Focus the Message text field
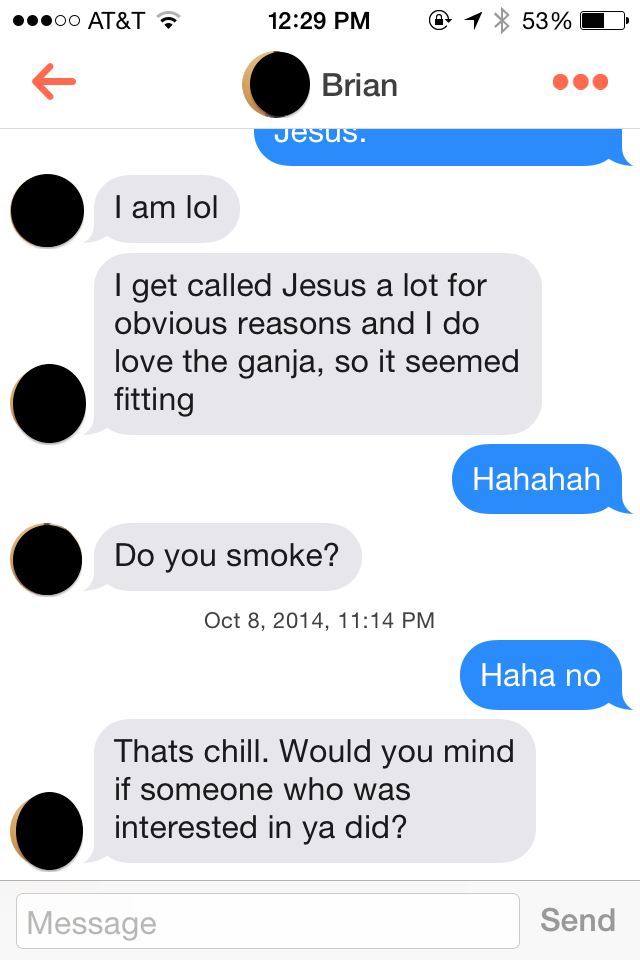The height and width of the screenshot is (960, 640). click(268, 921)
